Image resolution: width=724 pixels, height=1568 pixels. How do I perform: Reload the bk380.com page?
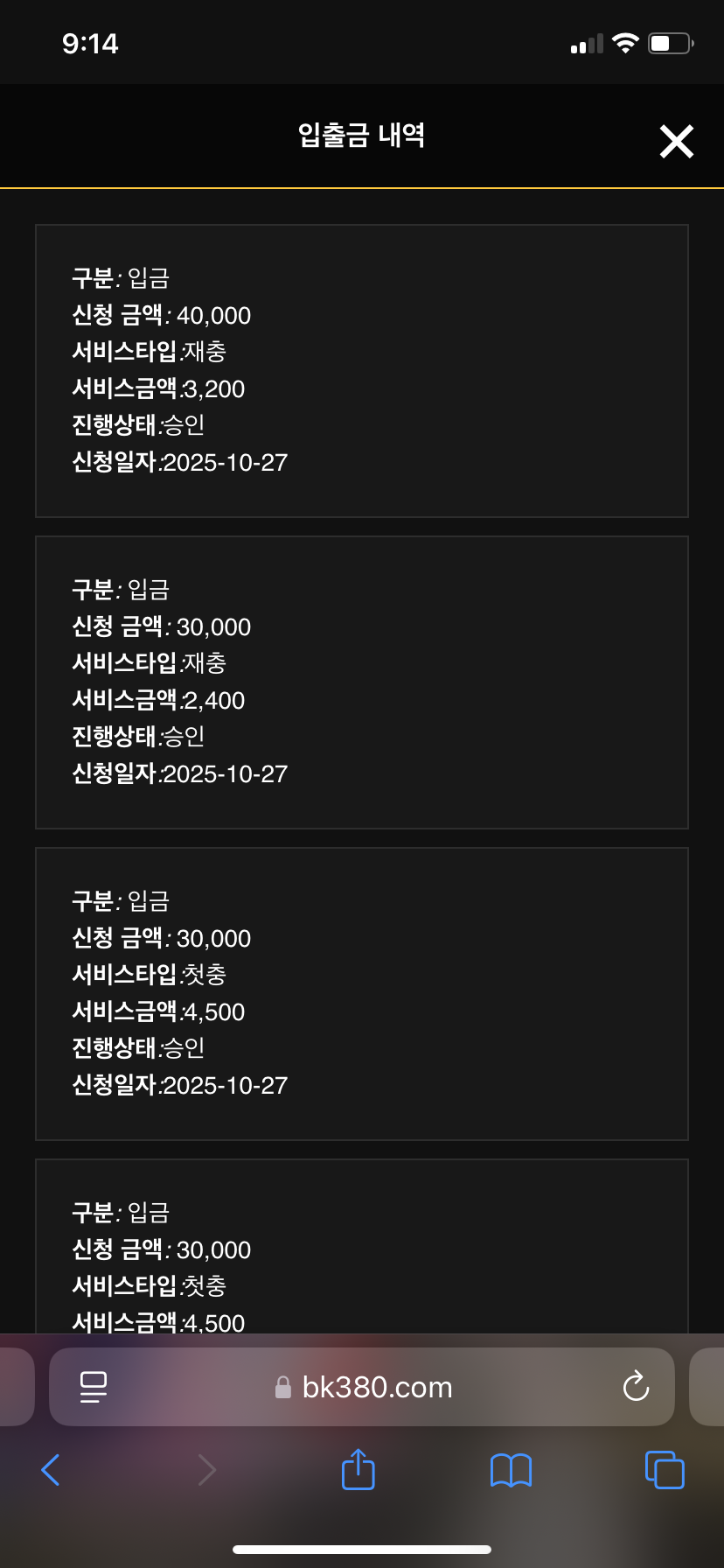(x=636, y=1386)
